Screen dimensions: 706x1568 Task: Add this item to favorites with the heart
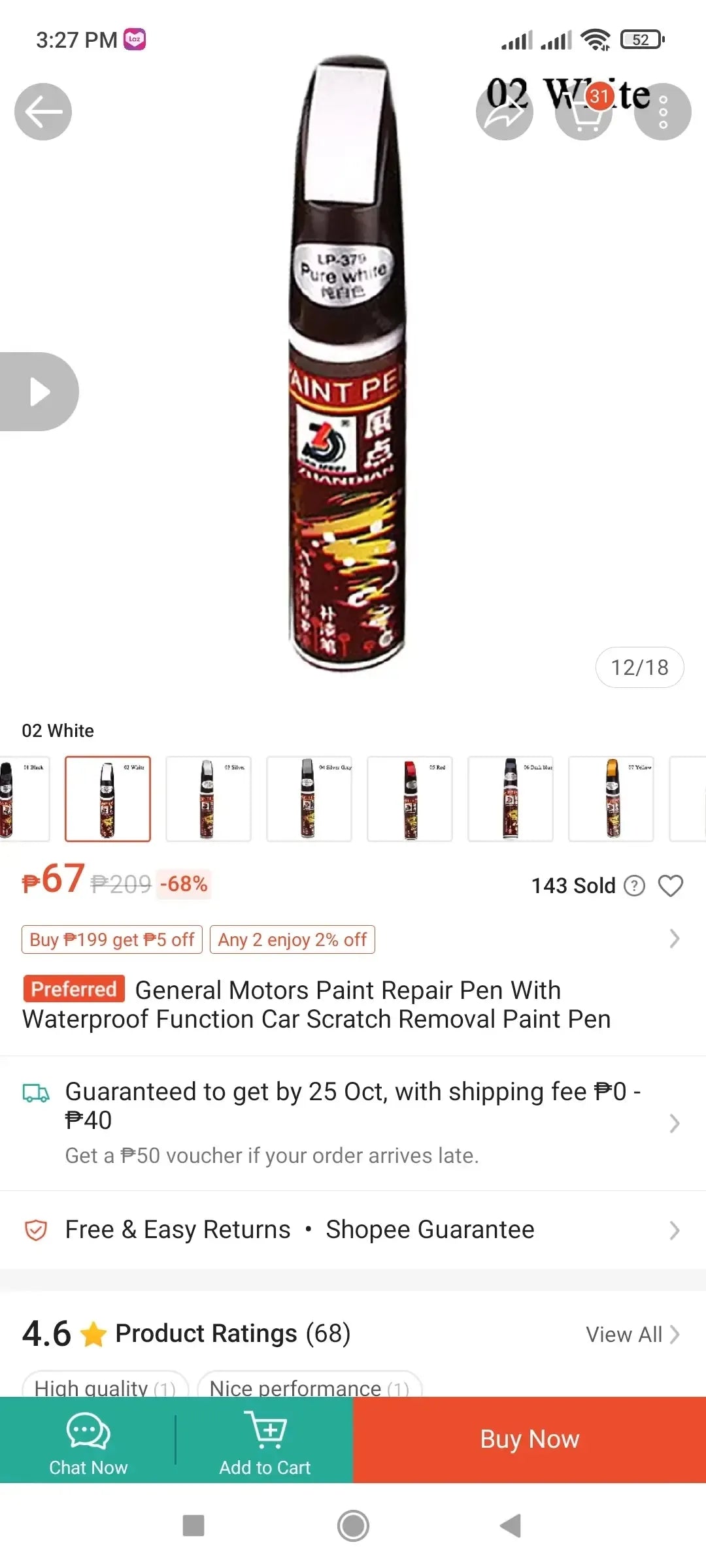[x=670, y=886]
